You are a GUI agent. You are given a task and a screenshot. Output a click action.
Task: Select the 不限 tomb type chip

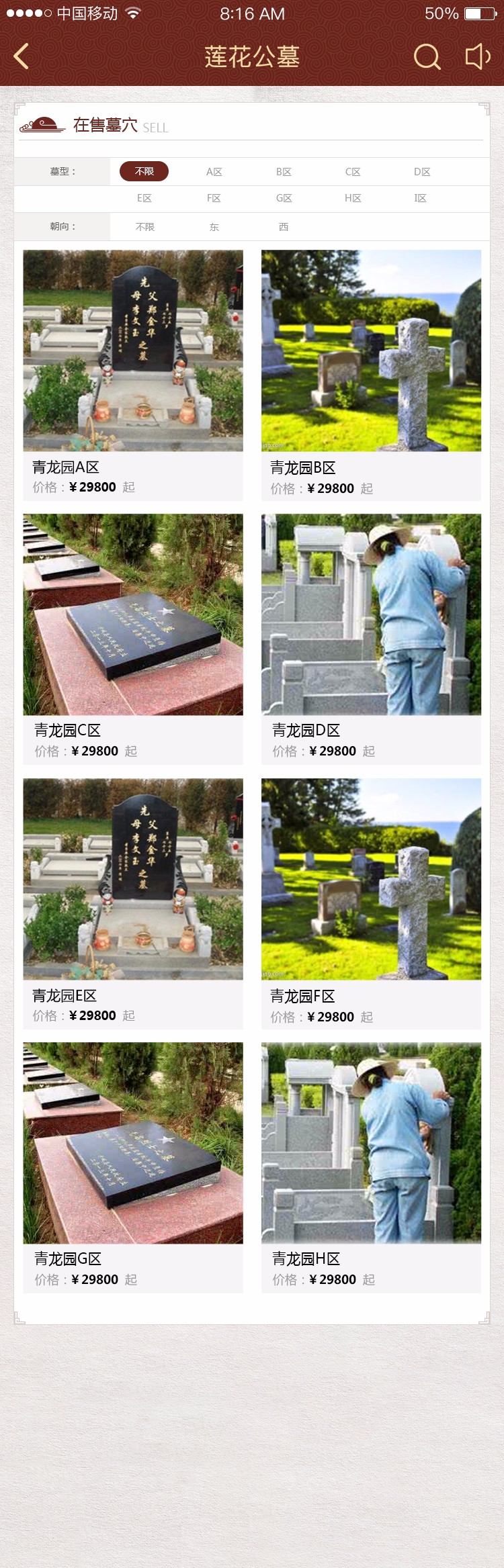pos(144,171)
